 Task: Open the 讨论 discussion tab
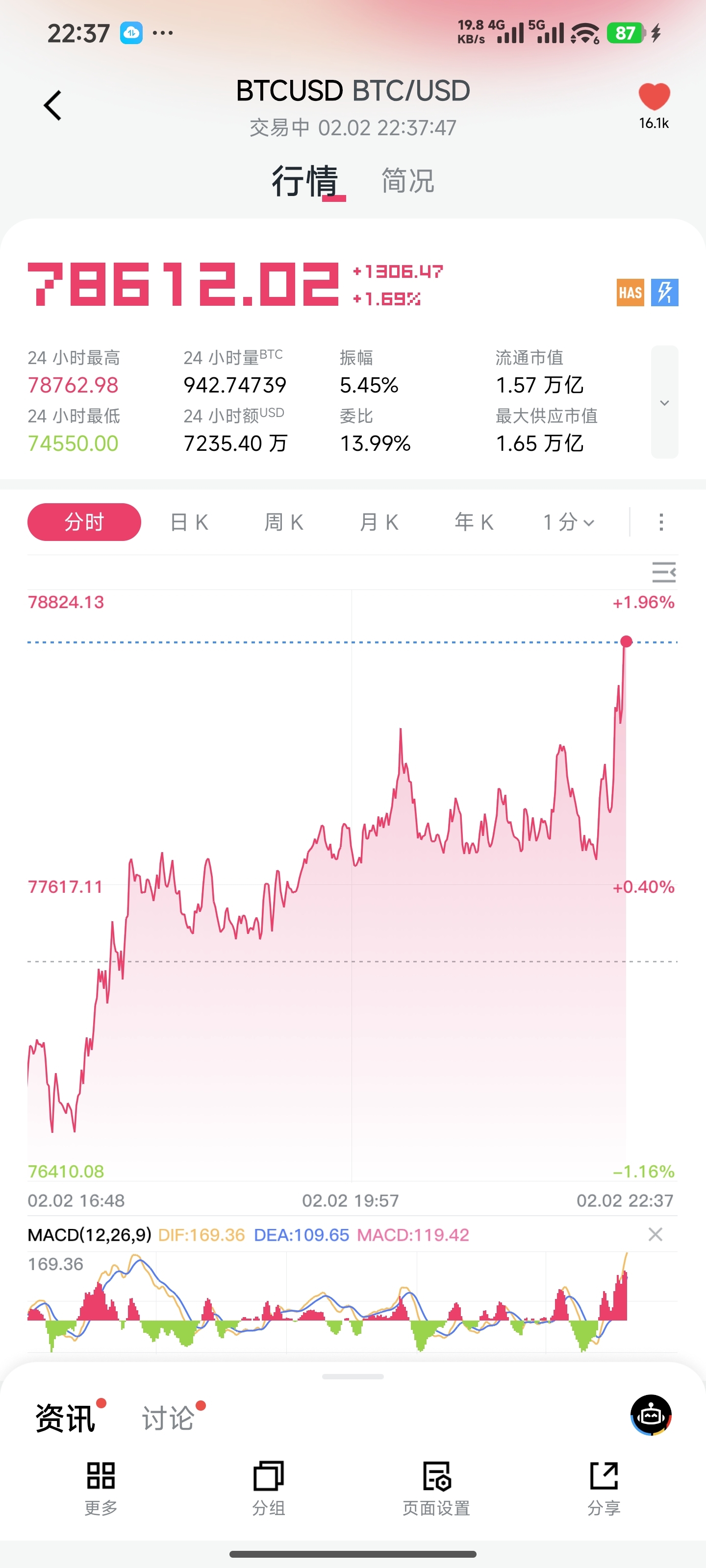(168, 1418)
